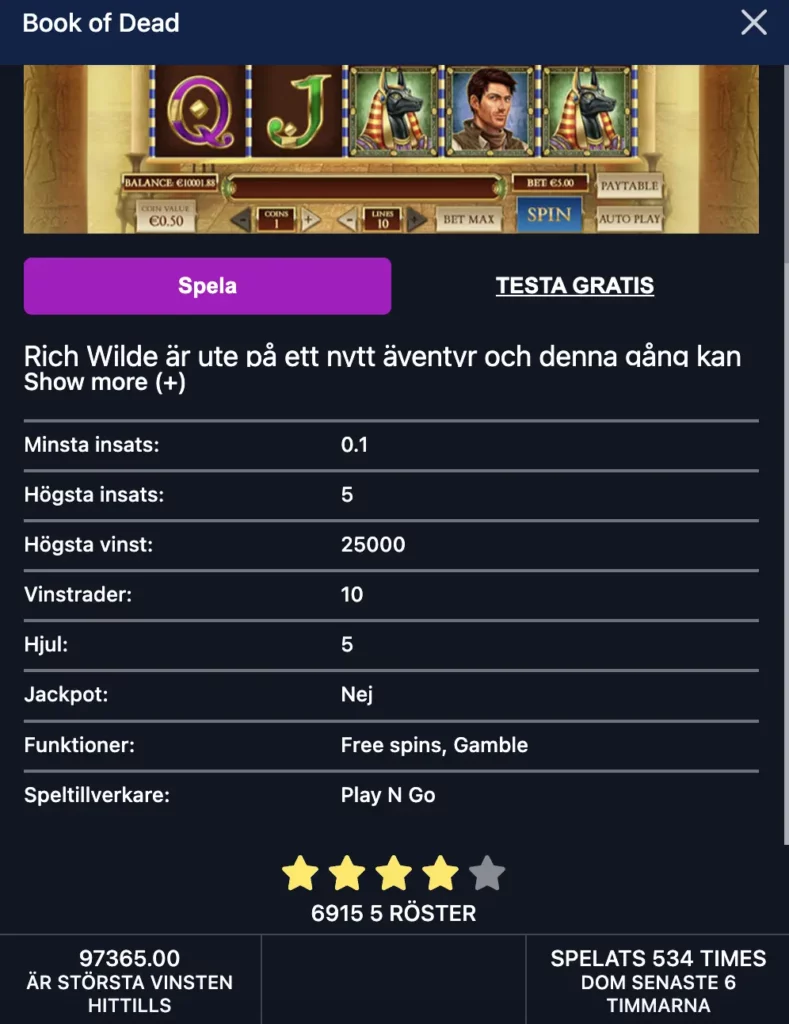This screenshot has width=789, height=1024.
Task: Click Bet Max to wager maximum
Action: click(471, 220)
